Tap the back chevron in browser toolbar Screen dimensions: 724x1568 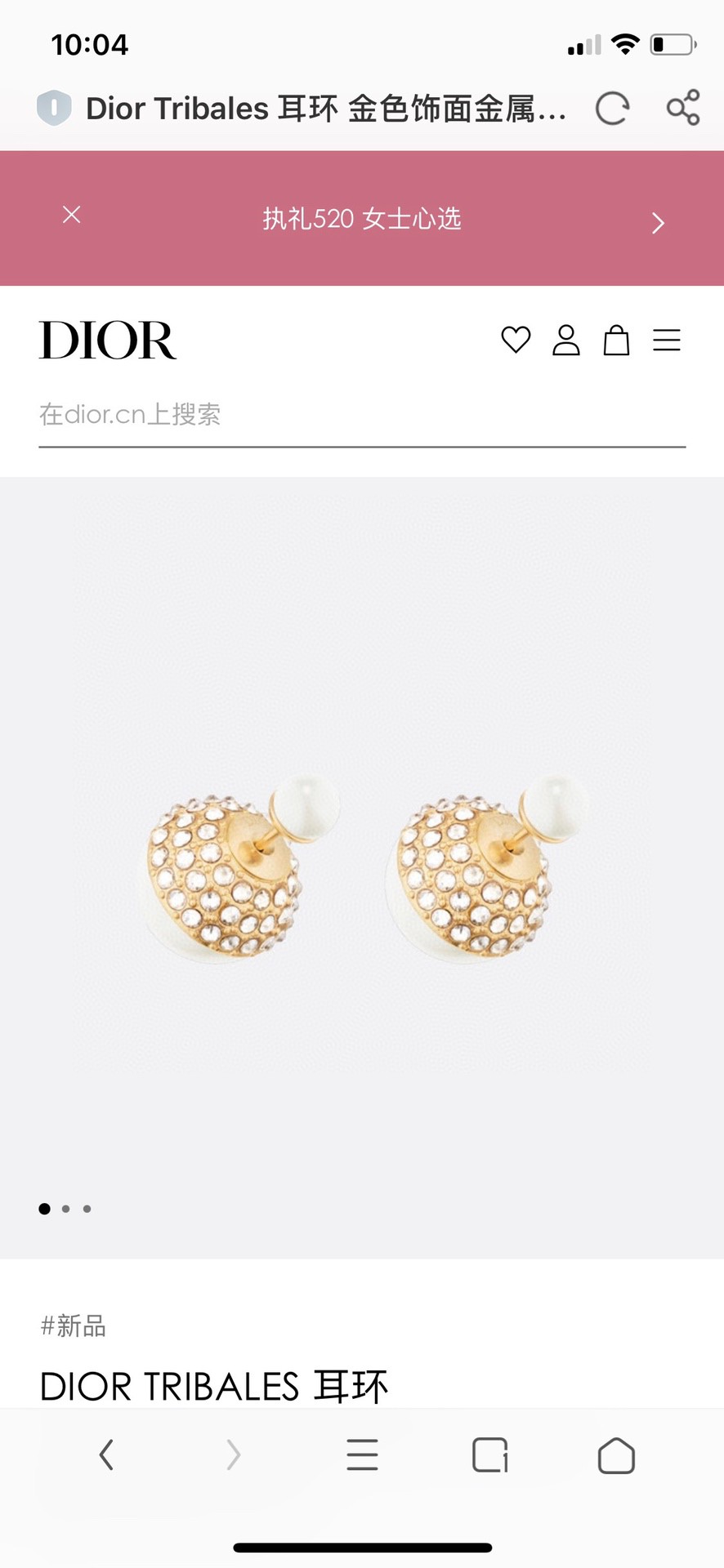[x=106, y=1454]
